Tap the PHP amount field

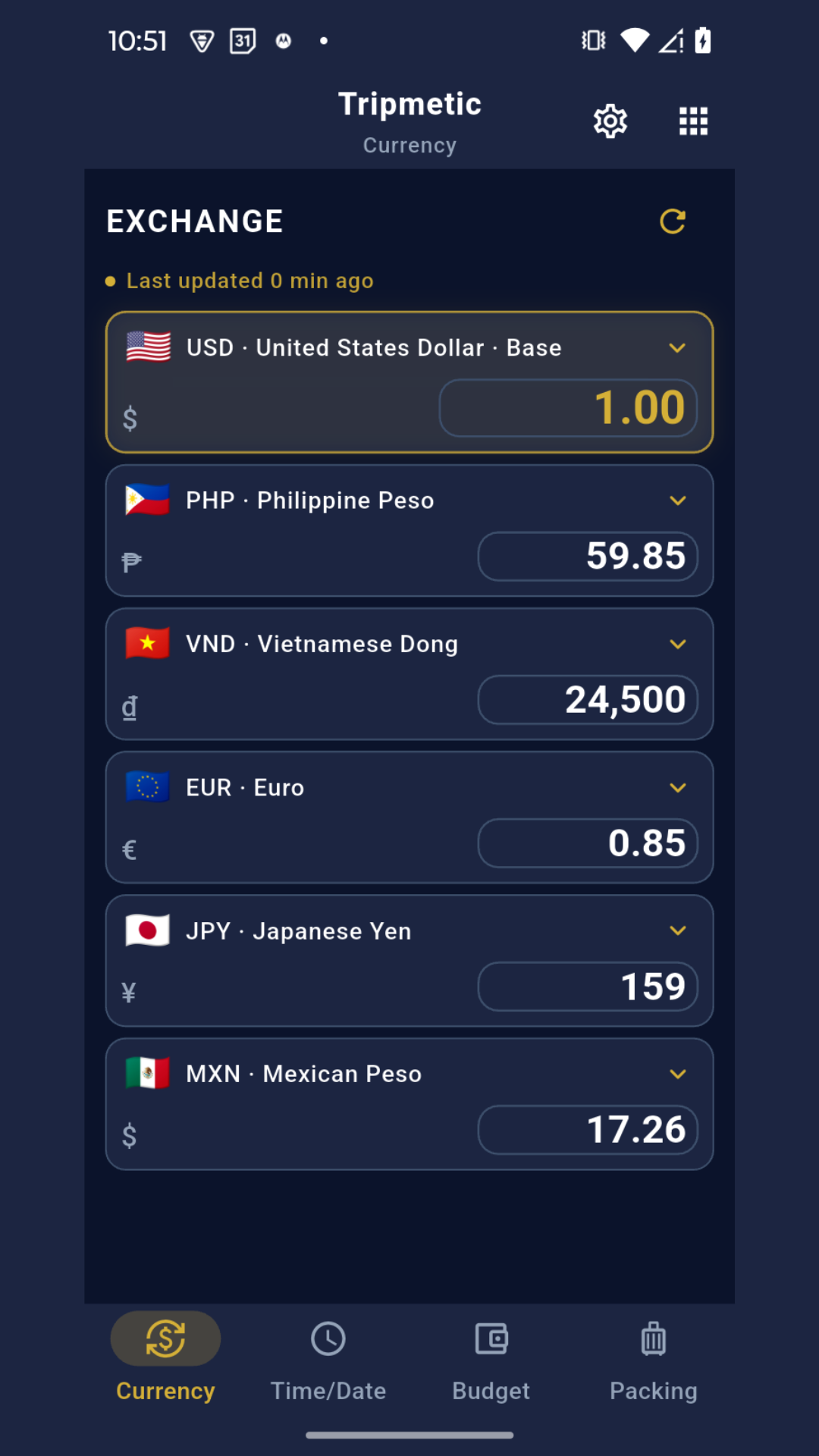(588, 557)
